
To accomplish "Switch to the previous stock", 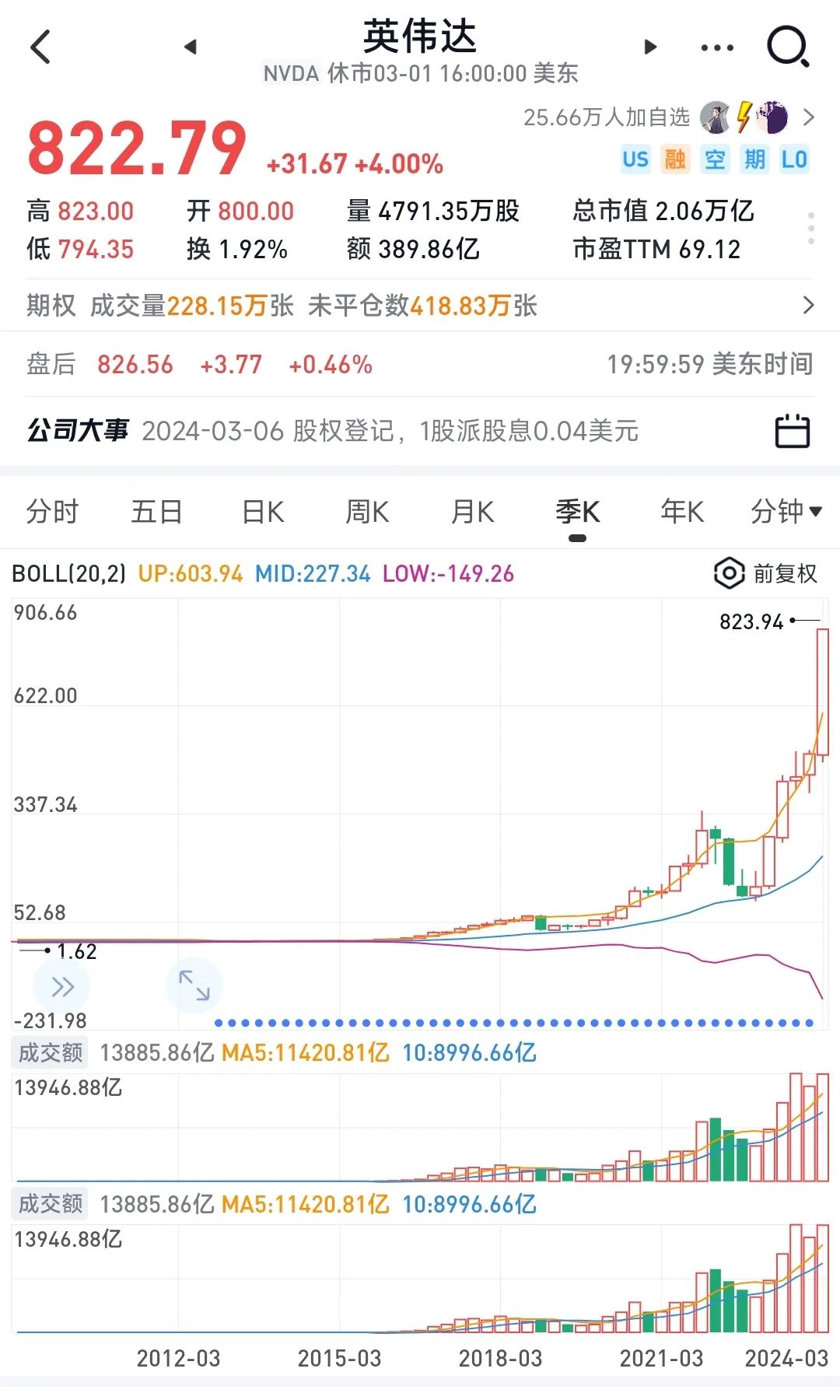I will [x=191, y=47].
